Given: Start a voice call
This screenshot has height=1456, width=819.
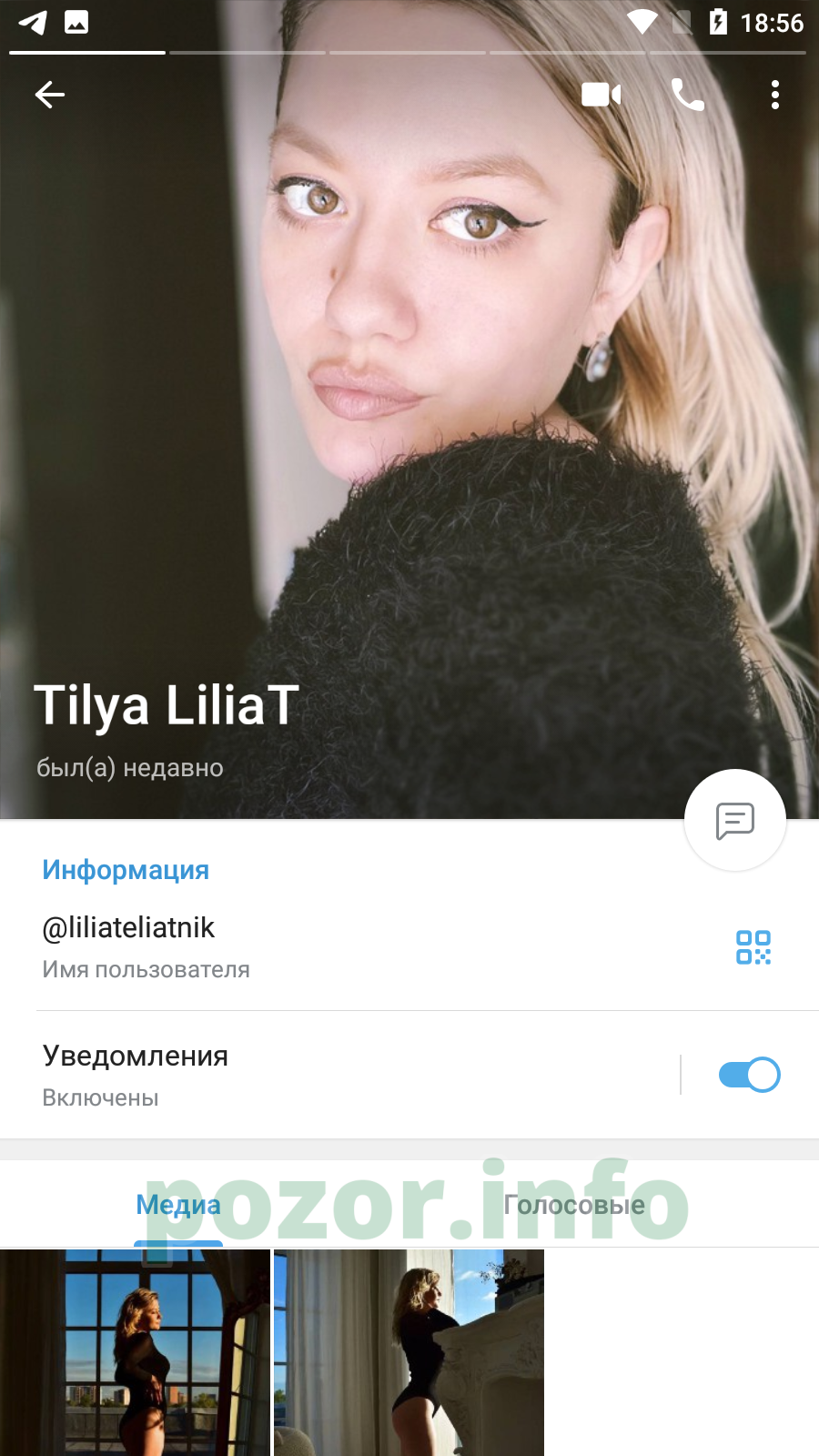Looking at the screenshot, I should pos(688,95).
